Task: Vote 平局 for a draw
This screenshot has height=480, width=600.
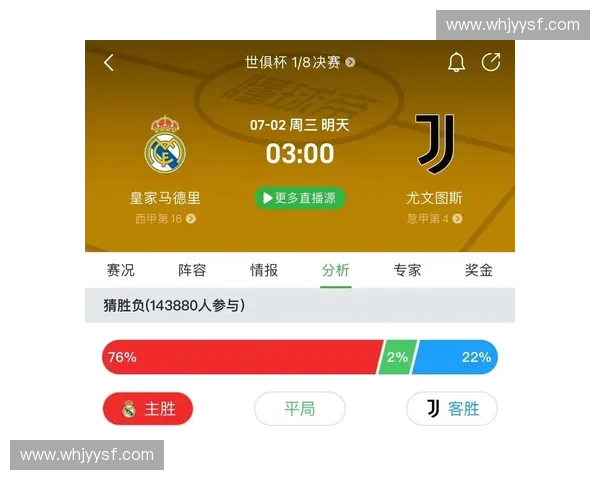Action: point(299,409)
